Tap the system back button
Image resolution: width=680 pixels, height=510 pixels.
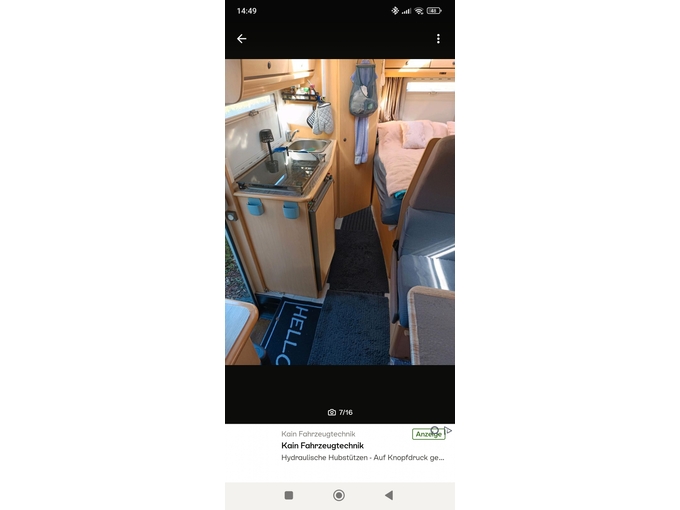point(389,495)
